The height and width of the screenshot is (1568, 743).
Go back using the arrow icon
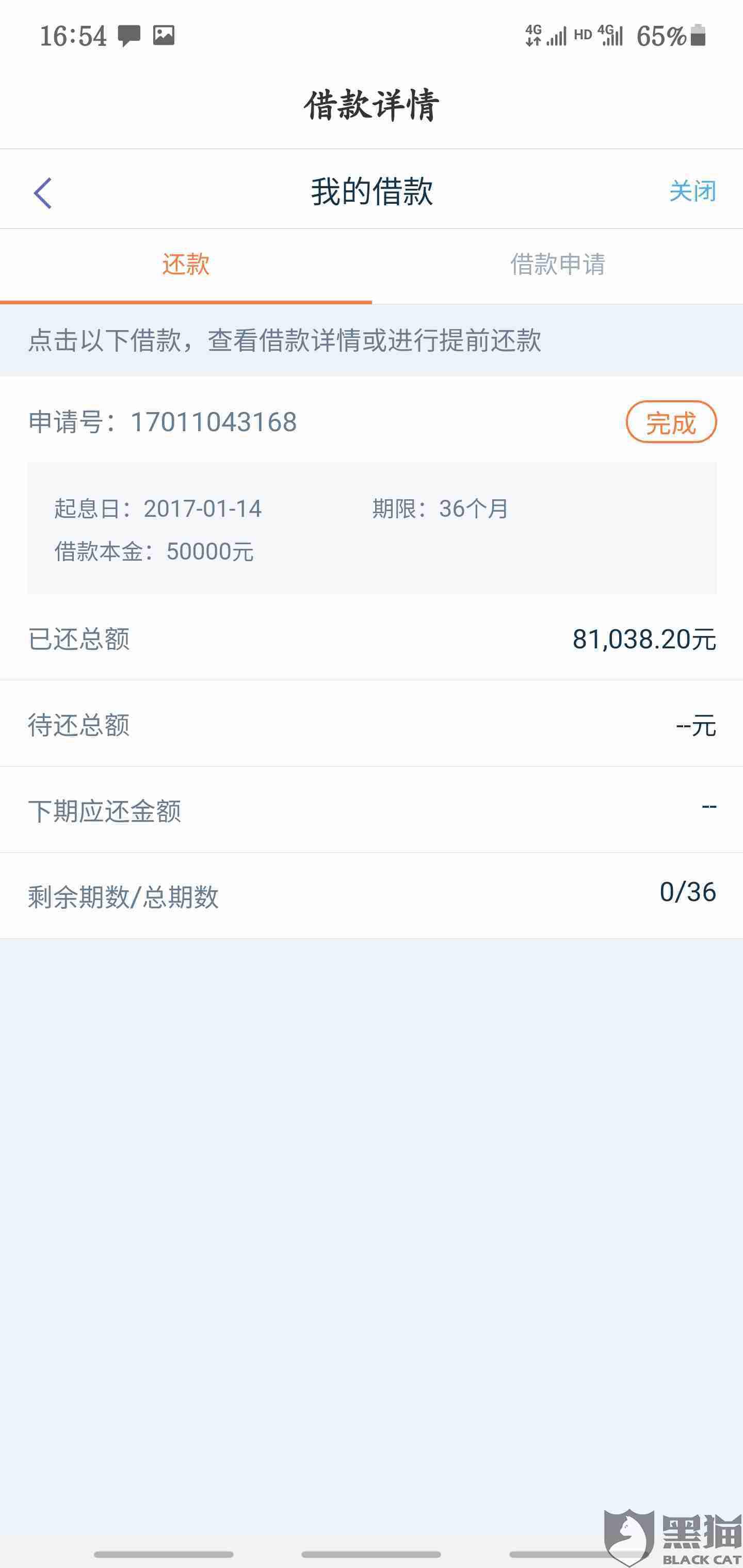[43, 193]
